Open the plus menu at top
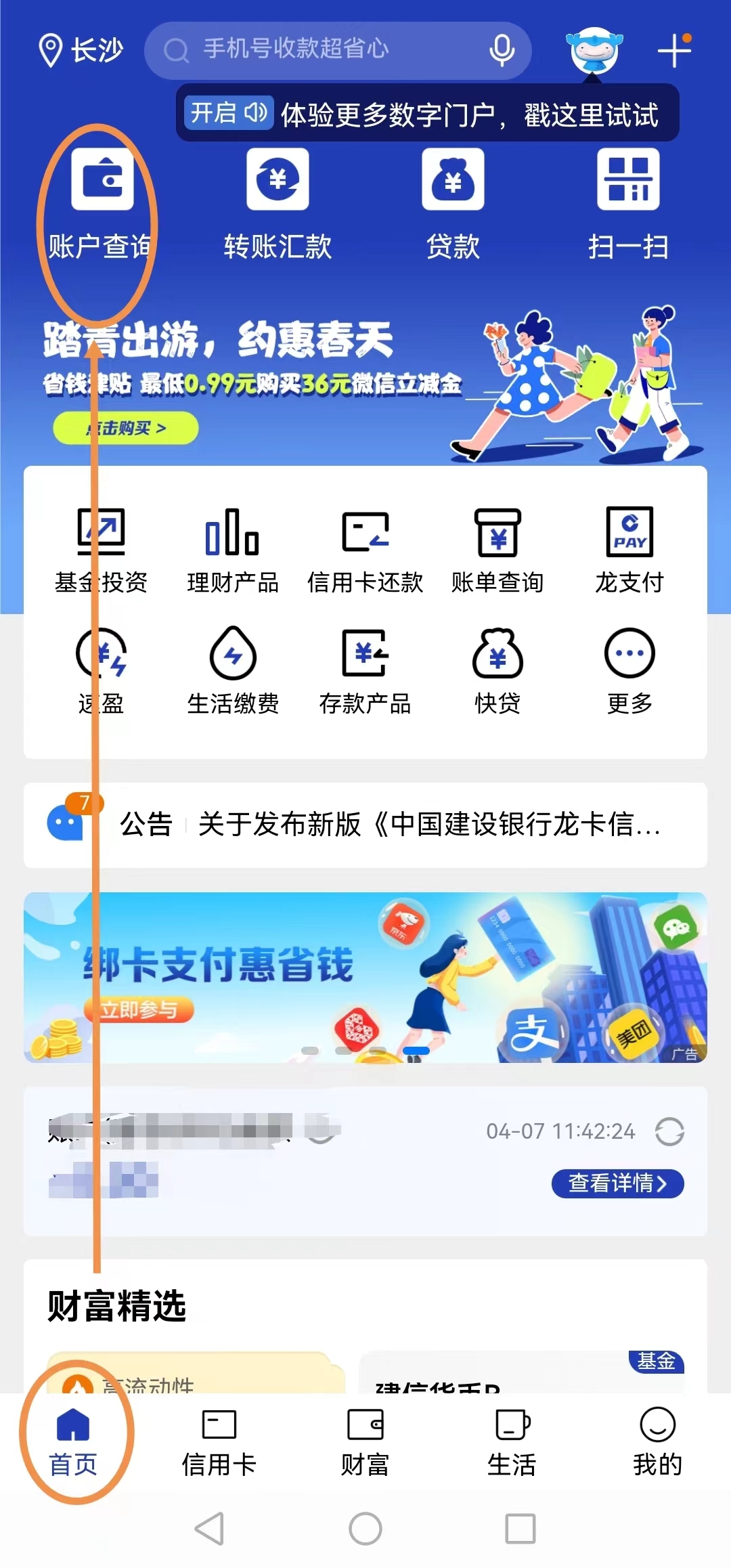 coord(674,51)
